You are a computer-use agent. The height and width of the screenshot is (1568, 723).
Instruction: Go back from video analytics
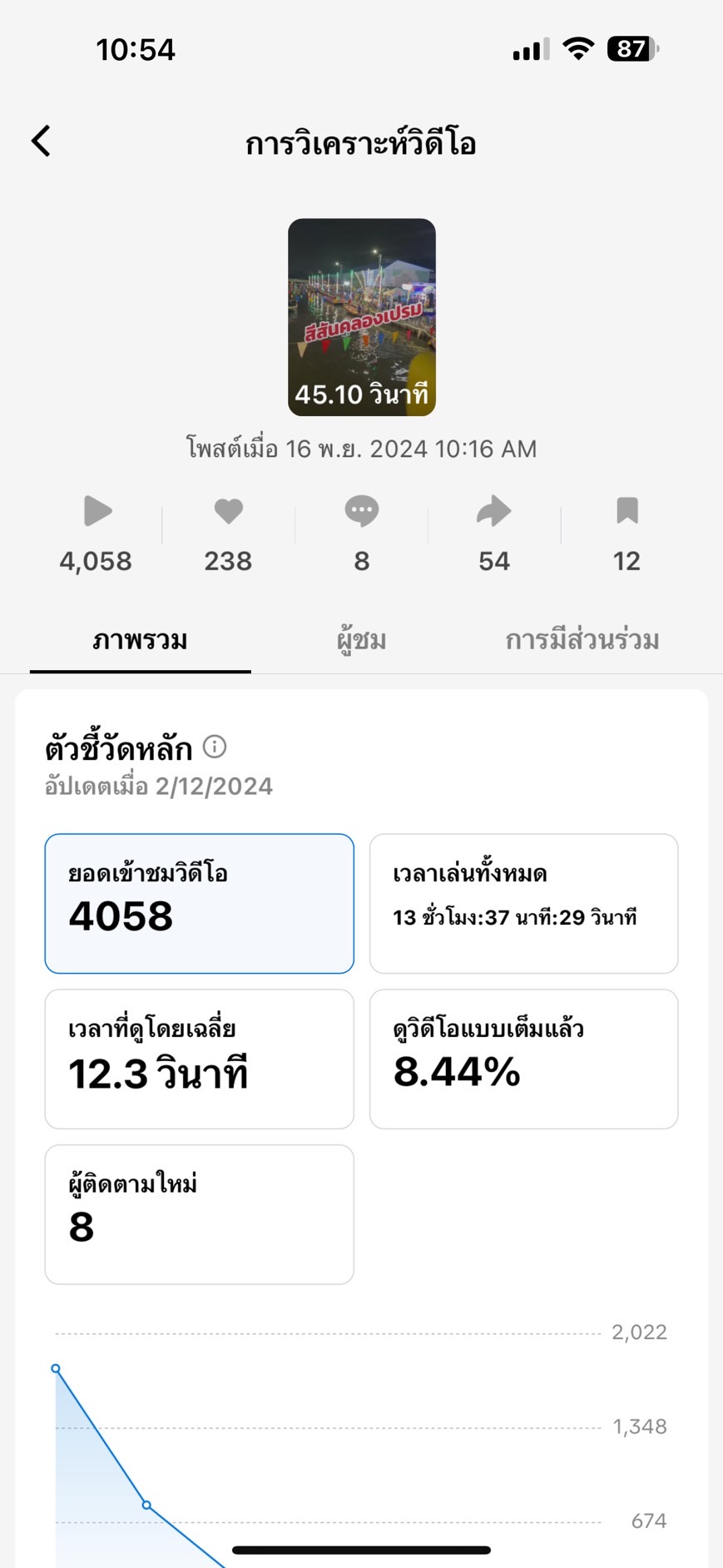[x=42, y=141]
